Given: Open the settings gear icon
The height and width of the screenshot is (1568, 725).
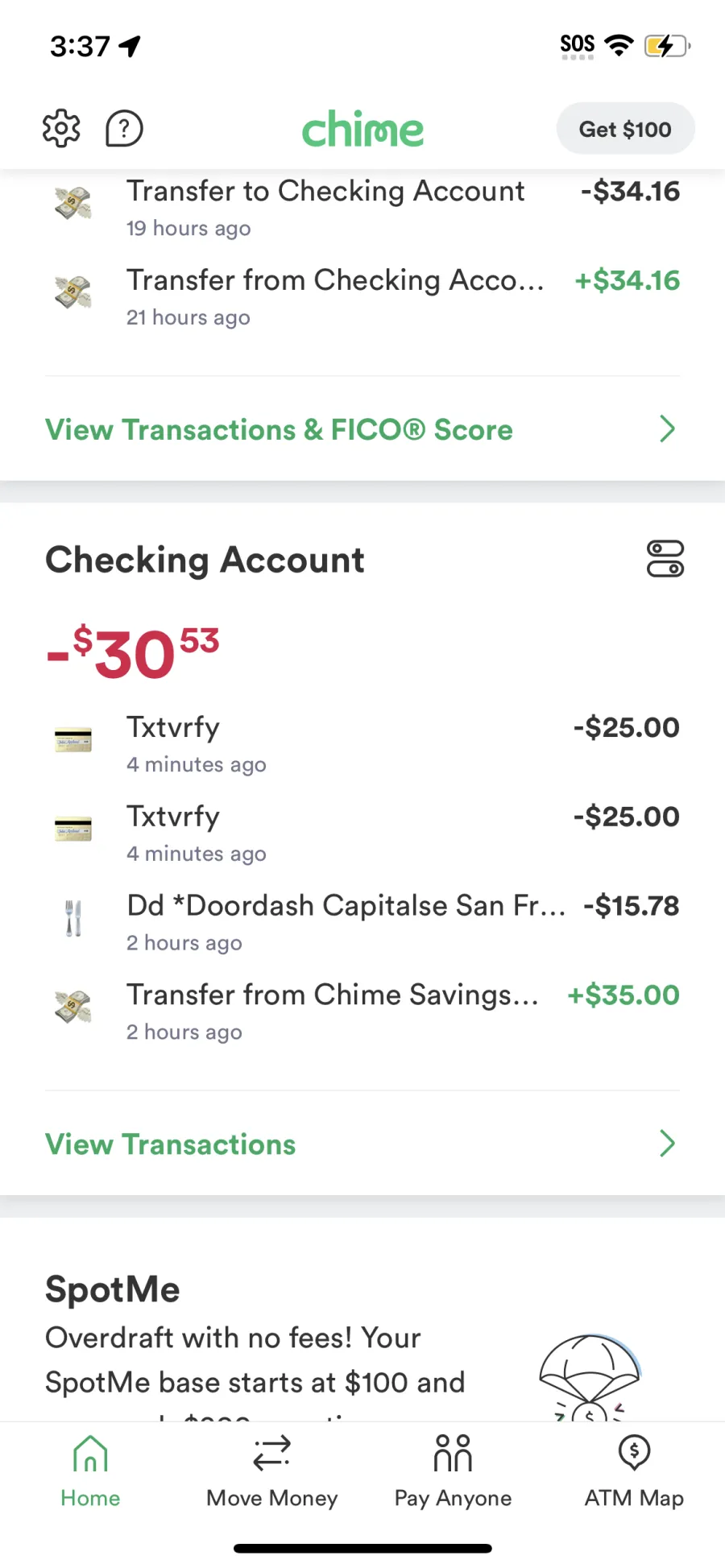Looking at the screenshot, I should pyautogui.click(x=61, y=128).
